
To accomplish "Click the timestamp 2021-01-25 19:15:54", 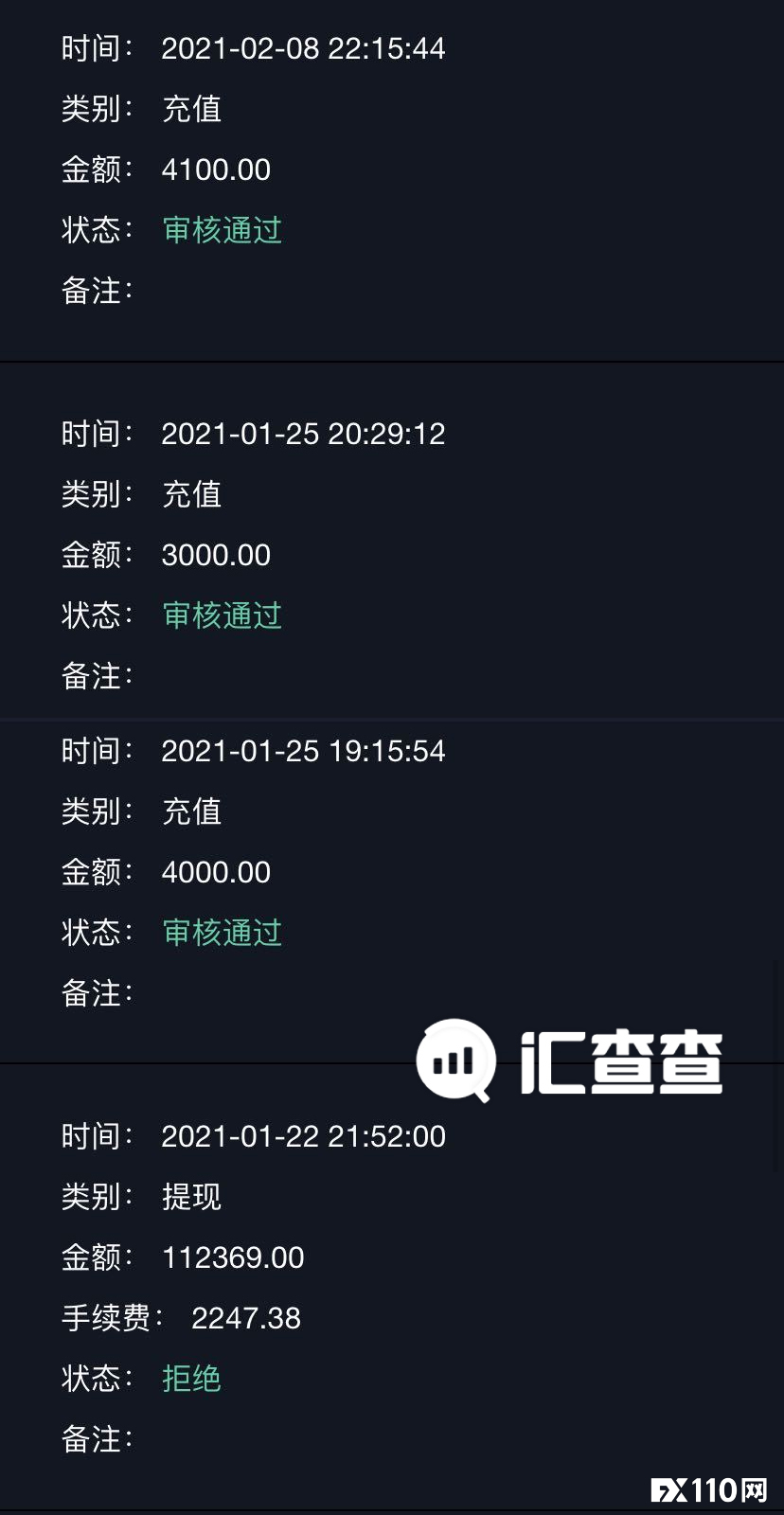I will (x=303, y=750).
